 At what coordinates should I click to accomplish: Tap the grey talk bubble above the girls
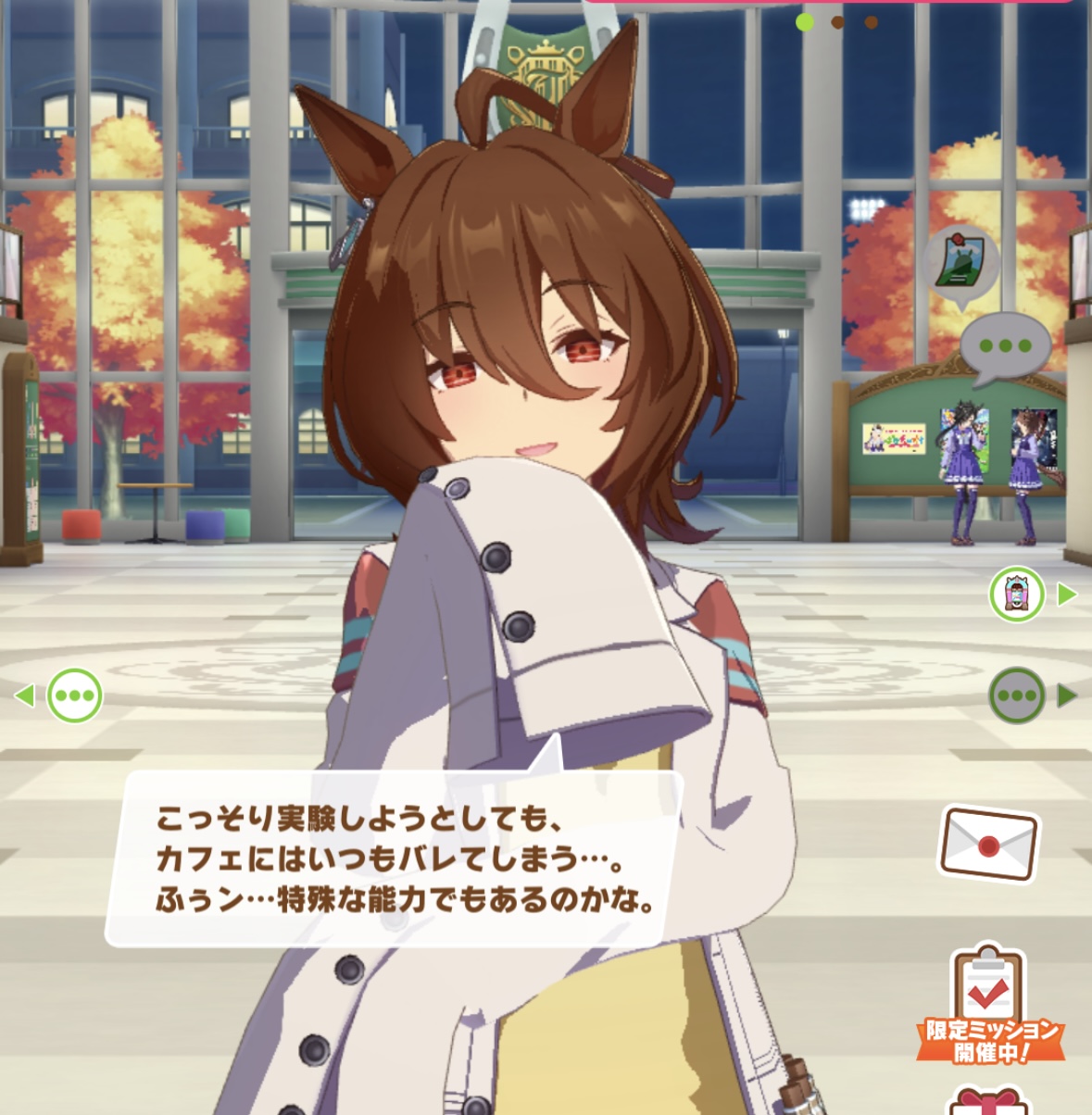[x=1004, y=349]
